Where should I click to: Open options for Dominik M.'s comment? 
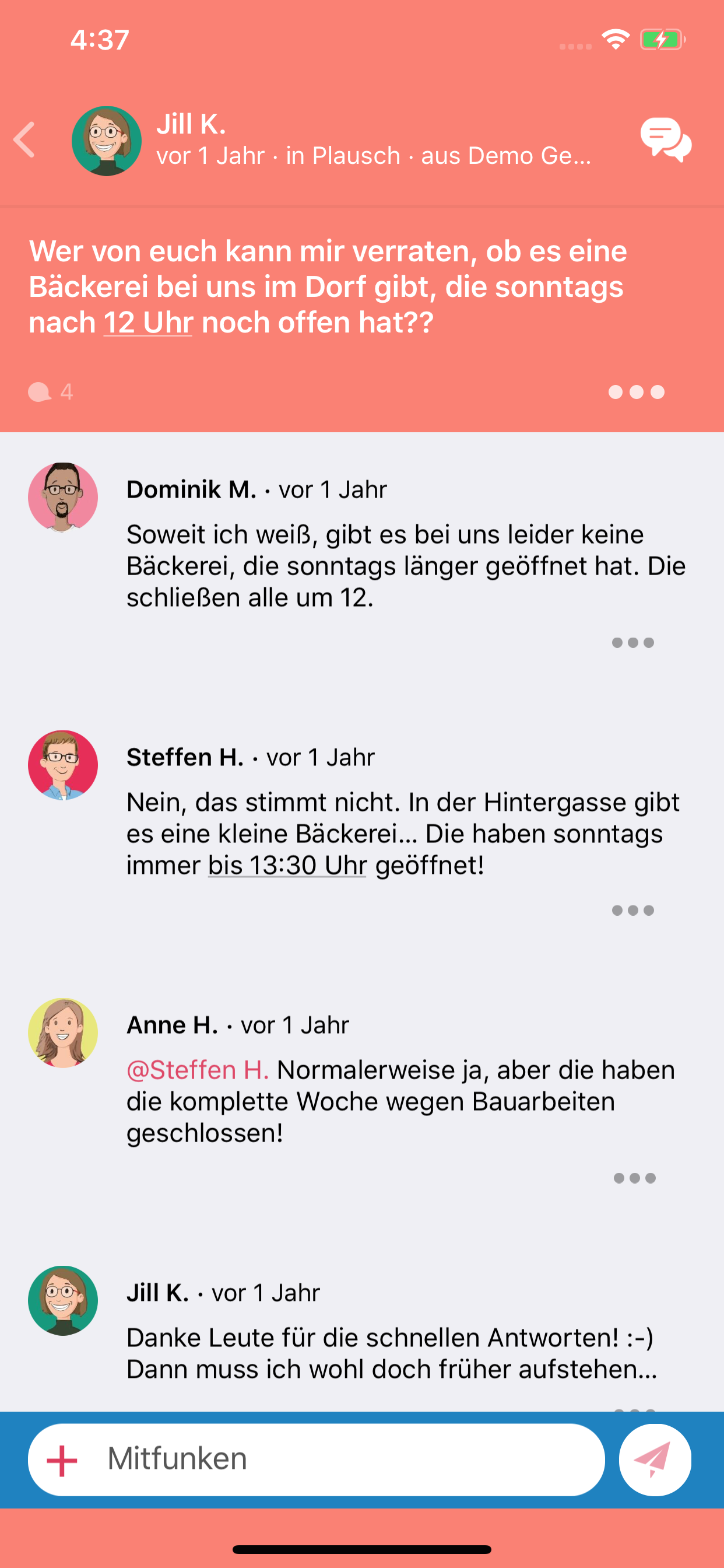pyautogui.click(x=632, y=643)
